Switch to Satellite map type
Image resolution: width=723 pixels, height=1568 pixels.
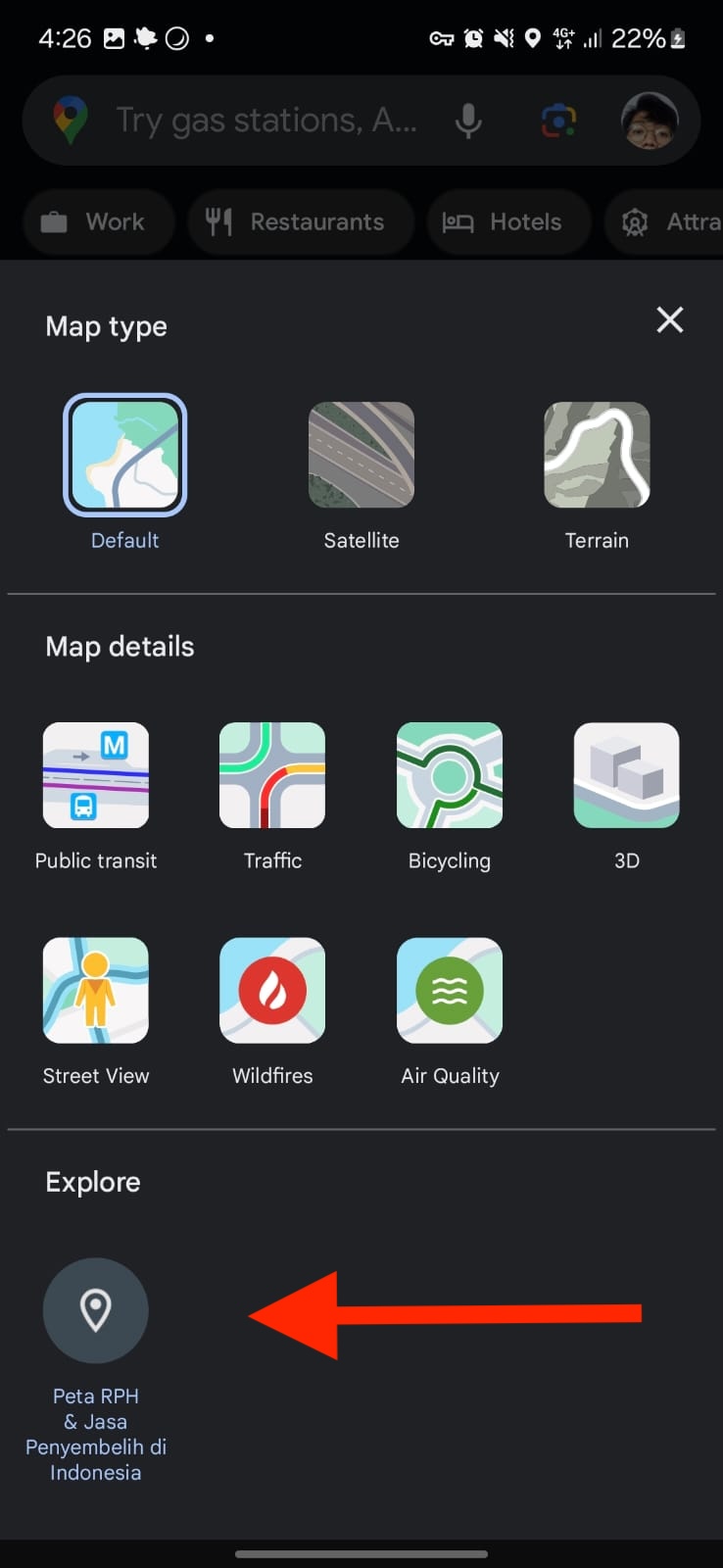(361, 456)
